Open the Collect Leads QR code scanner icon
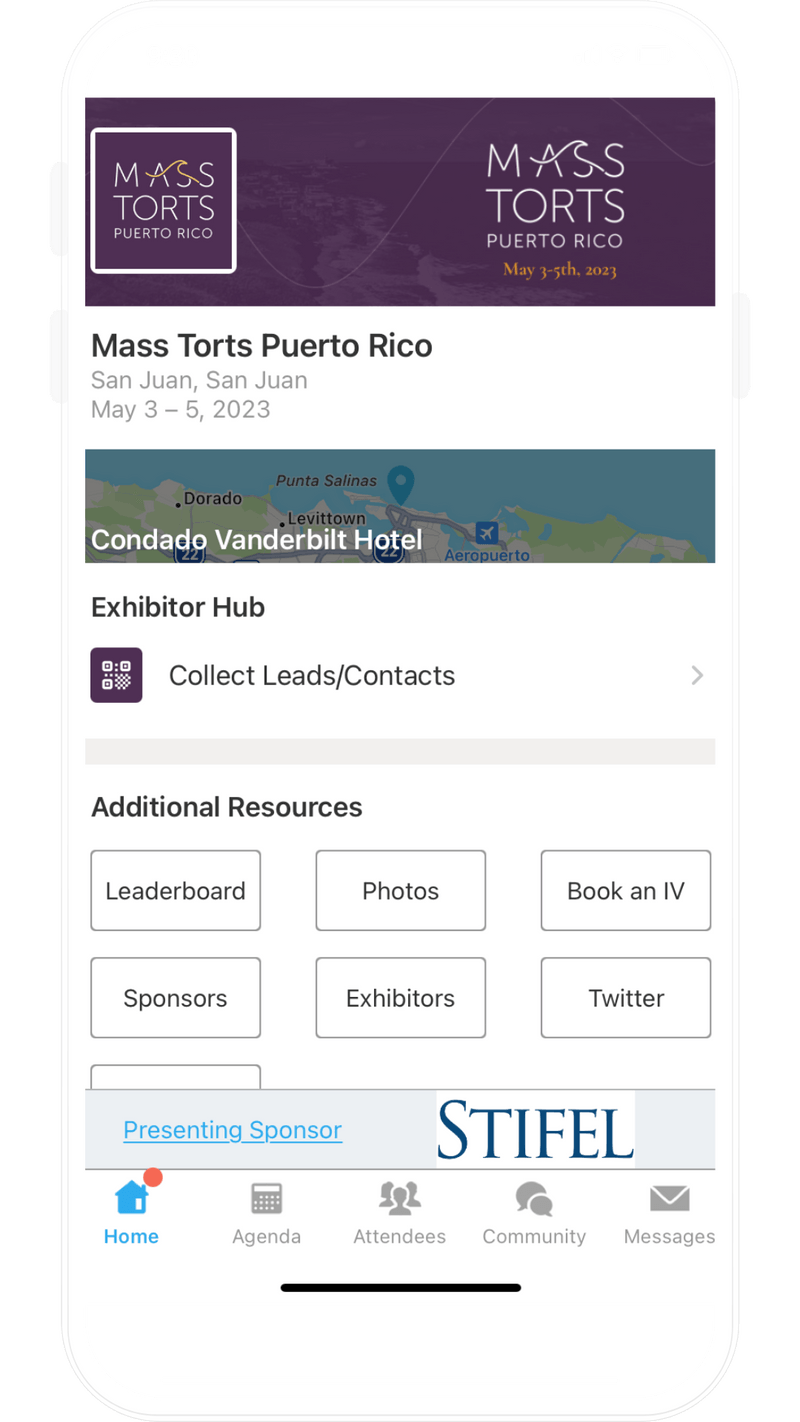800x1422 pixels. click(116, 675)
